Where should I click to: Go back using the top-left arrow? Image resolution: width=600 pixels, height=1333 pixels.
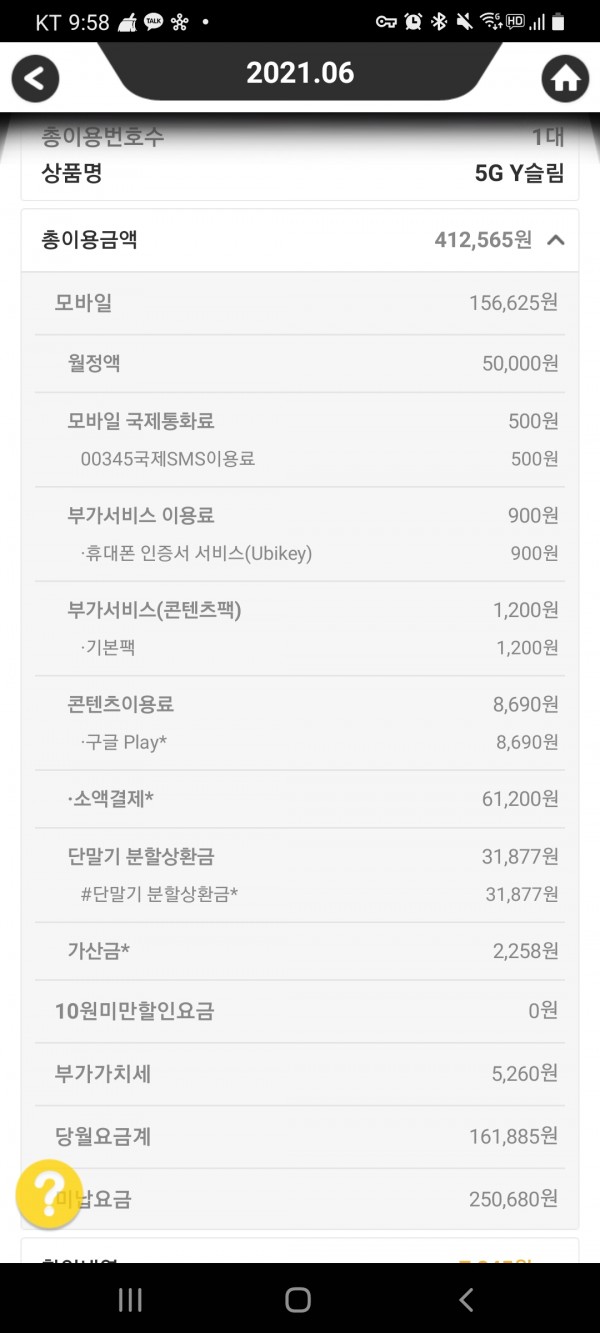(x=35, y=78)
